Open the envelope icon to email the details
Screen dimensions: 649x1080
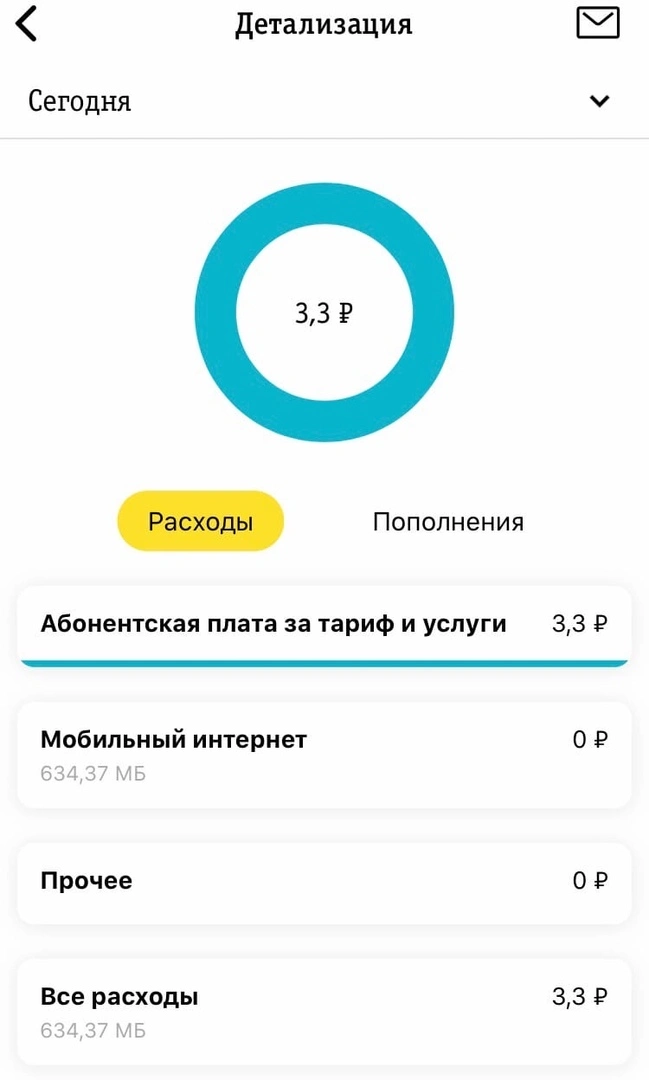coord(597,24)
